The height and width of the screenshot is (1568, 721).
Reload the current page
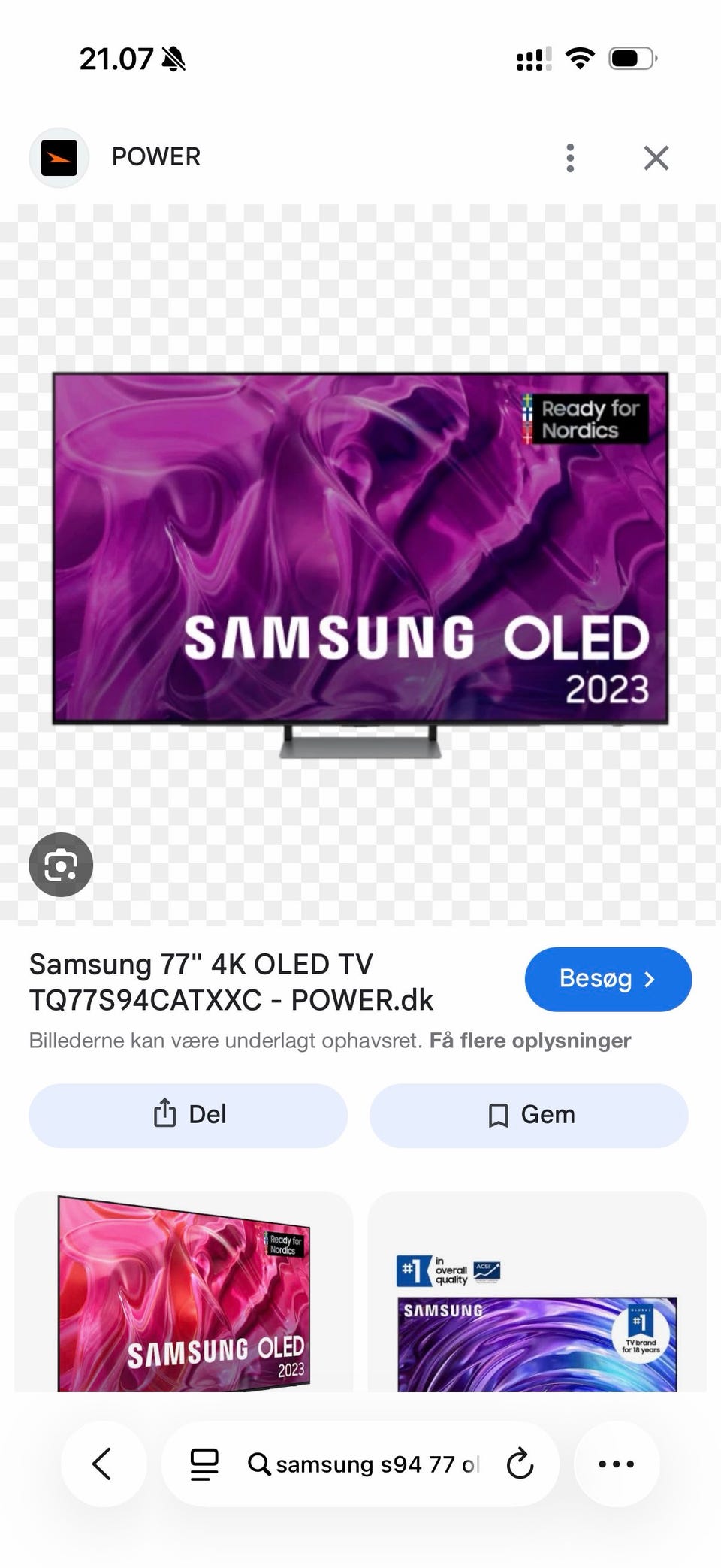[x=520, y=1464]
